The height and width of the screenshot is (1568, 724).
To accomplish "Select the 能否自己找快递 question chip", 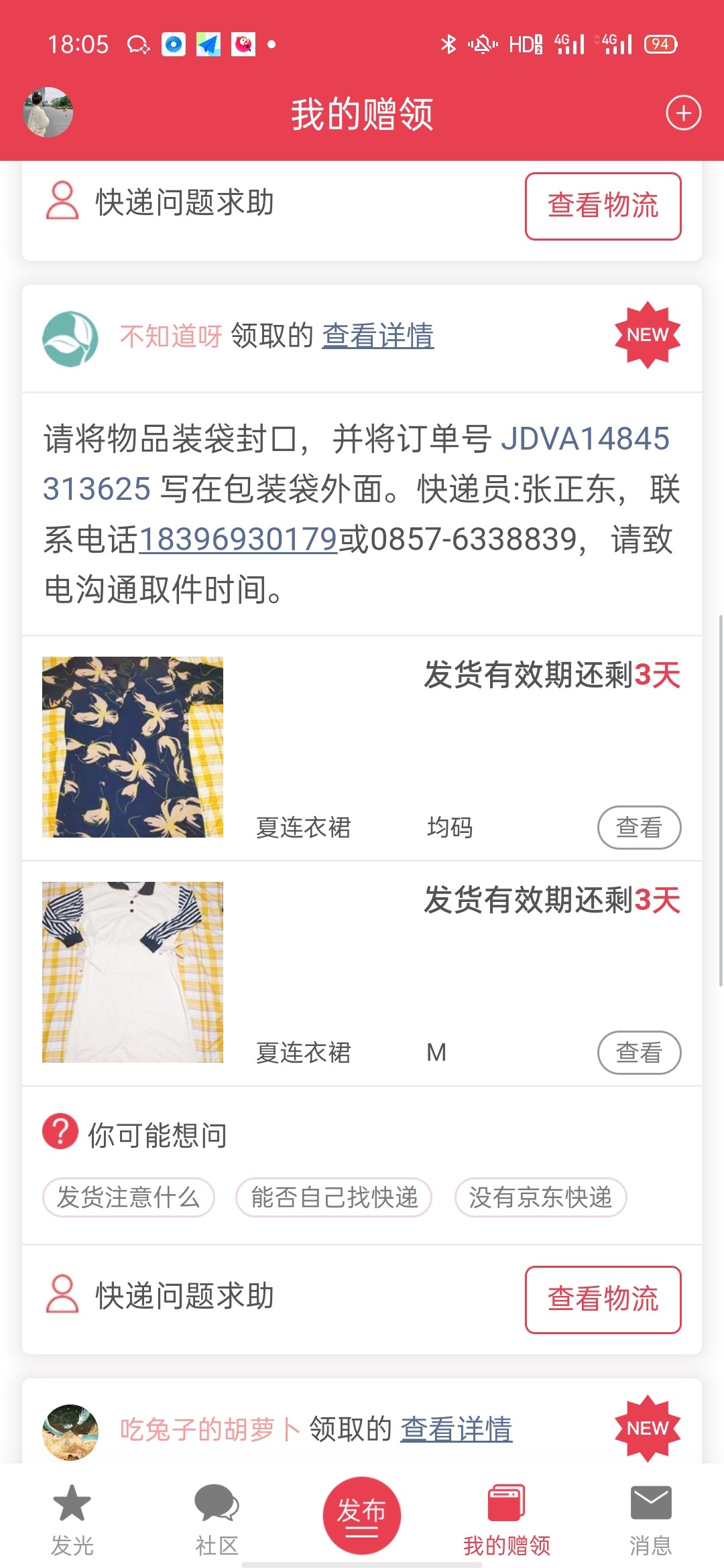I will [x=334, y=1197].
